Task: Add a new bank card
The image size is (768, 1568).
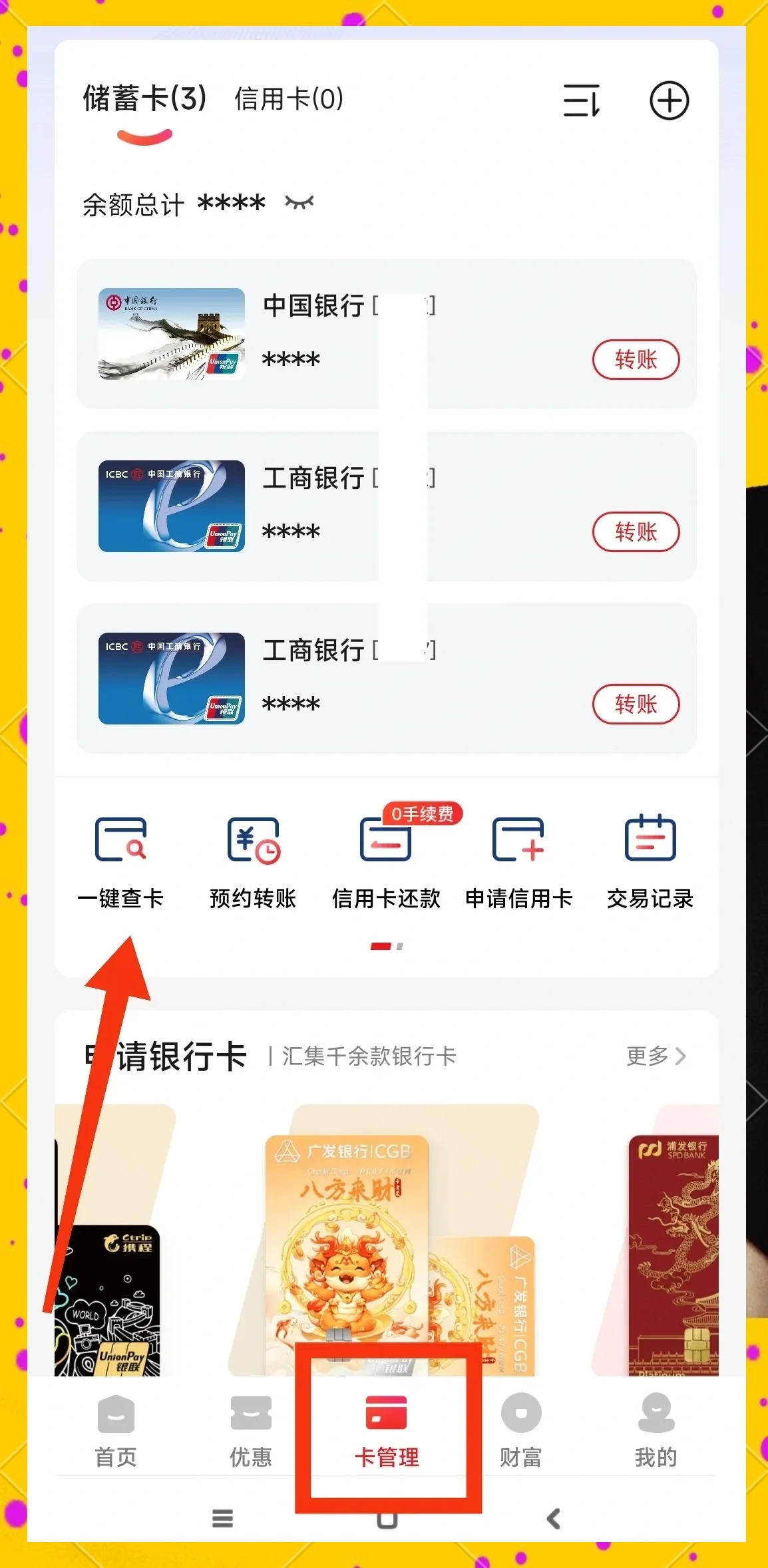Action: point(669,101)
